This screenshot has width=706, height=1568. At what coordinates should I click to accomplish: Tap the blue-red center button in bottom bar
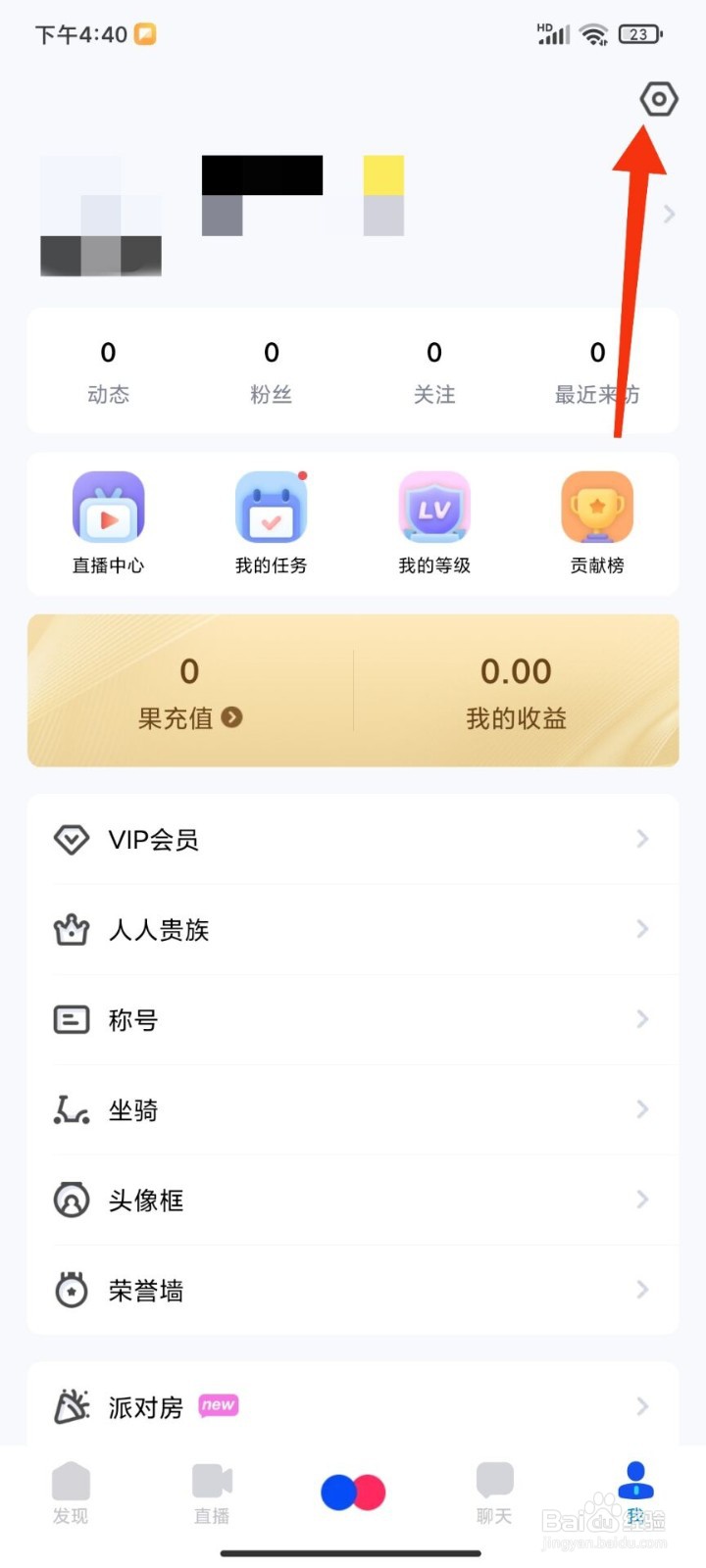353,1493
